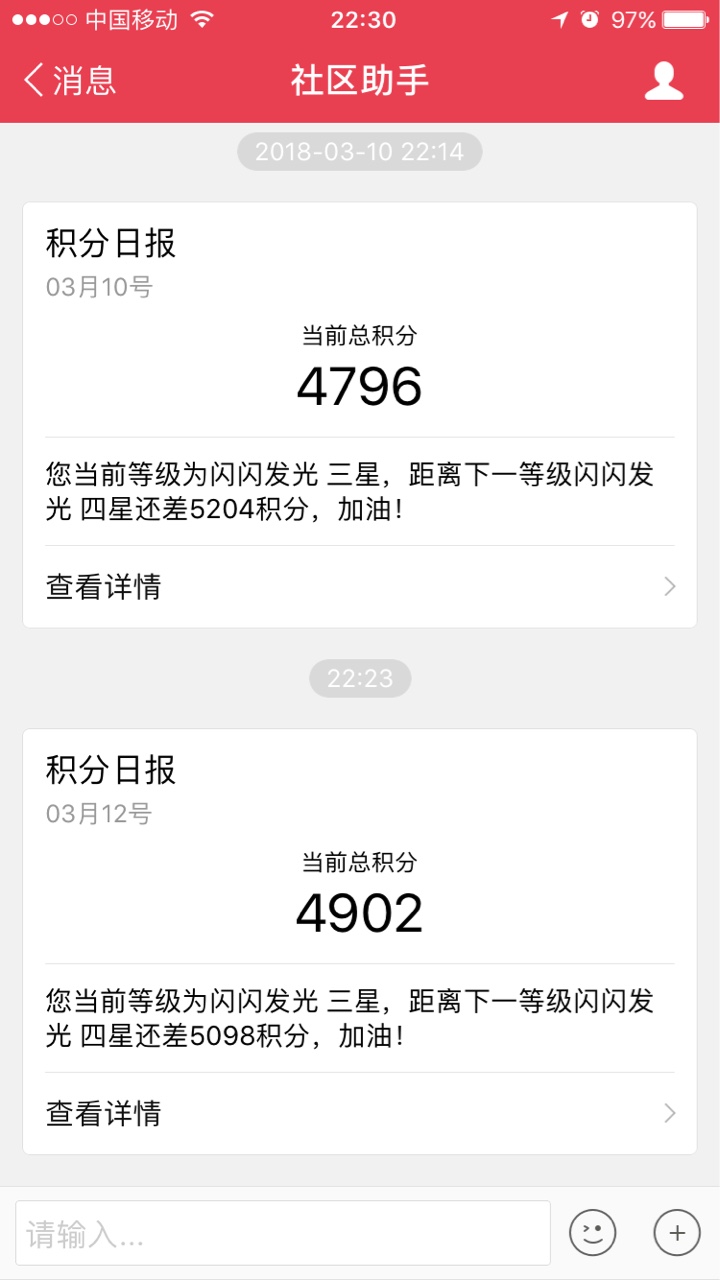Go back to the 消息 list

[70, 80]
